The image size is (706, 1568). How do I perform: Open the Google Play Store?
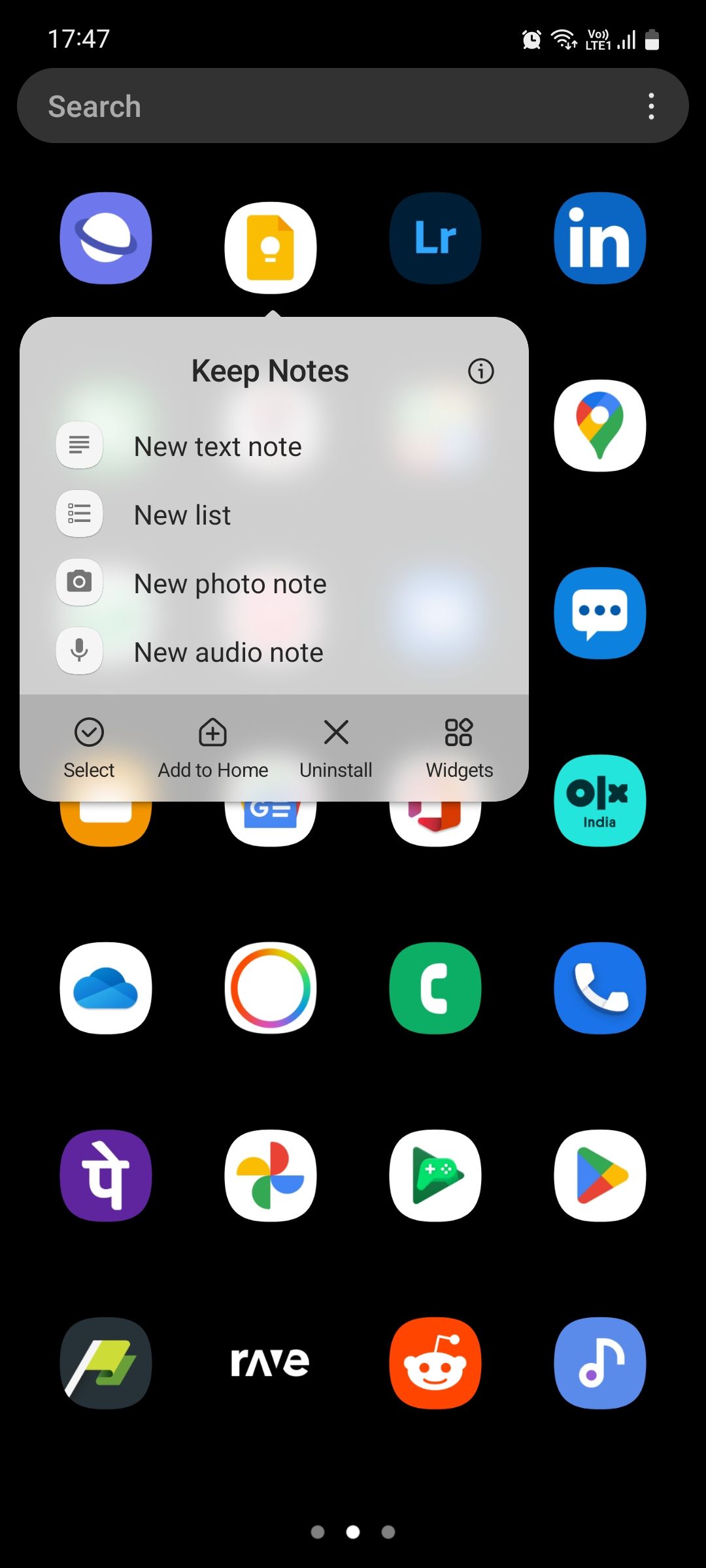[x=599, y=1175]
